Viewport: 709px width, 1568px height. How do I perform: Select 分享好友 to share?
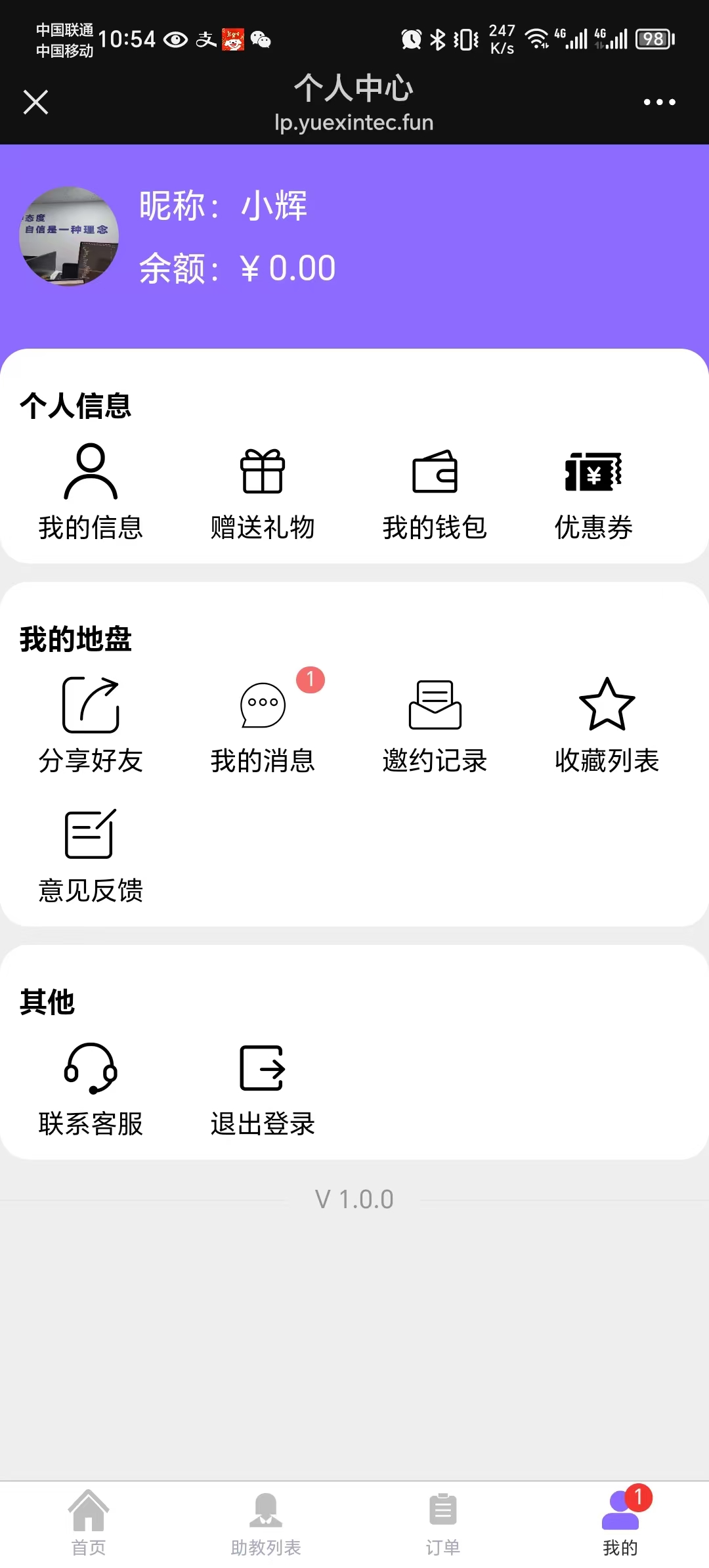91,724
